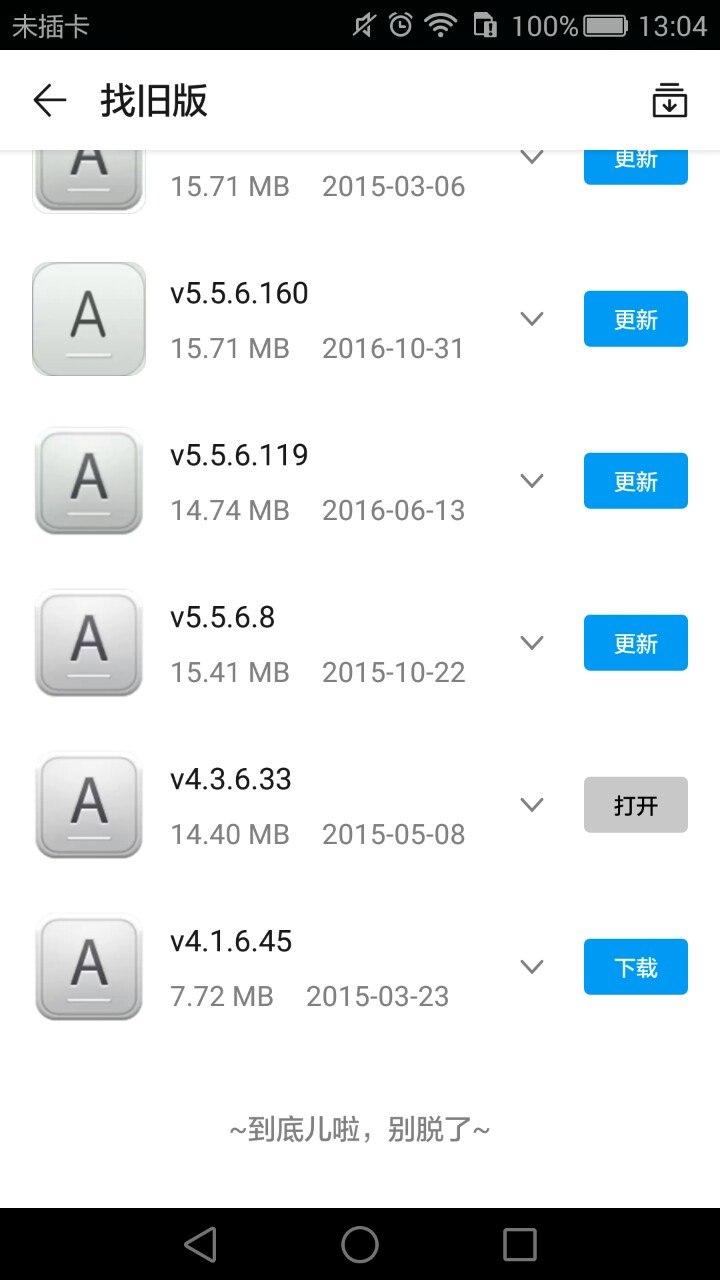This screenshot has height=1280, width=720.
Task: Expand the entry dated 2015-03-06
Action: (x=532, y=158)
